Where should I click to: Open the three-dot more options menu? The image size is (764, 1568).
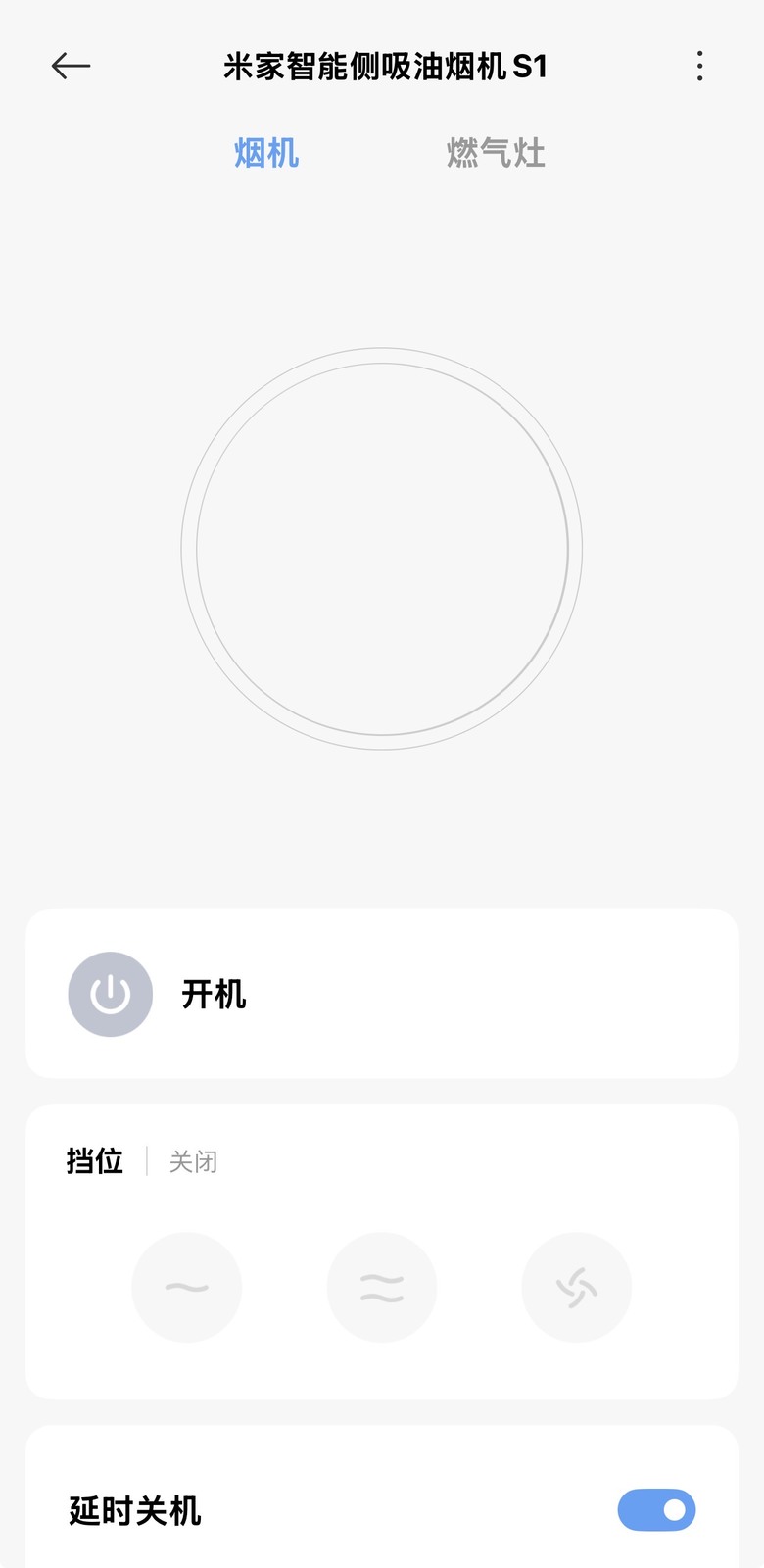(x=699, y=66)
